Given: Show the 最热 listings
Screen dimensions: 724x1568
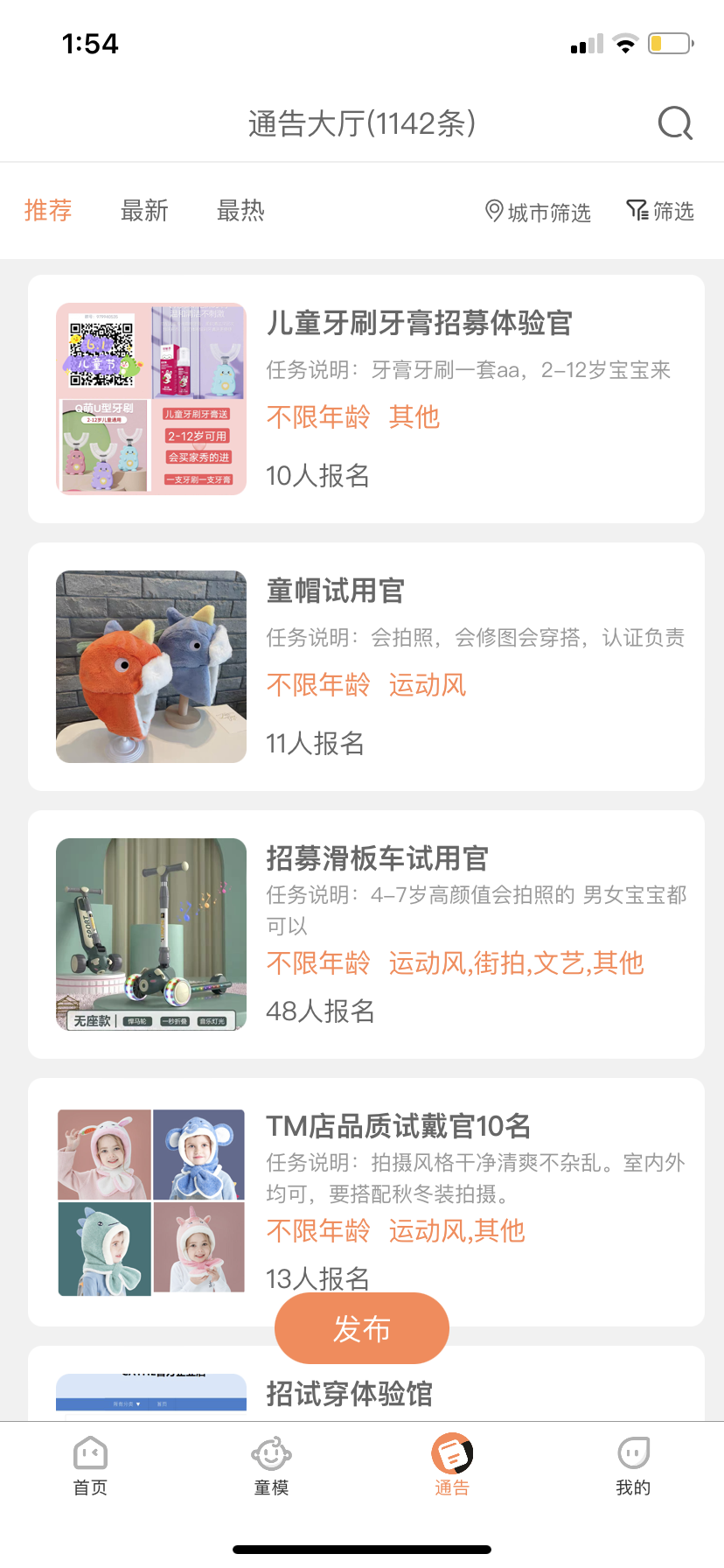Looking at the screenshot, I should coord(240,211).
